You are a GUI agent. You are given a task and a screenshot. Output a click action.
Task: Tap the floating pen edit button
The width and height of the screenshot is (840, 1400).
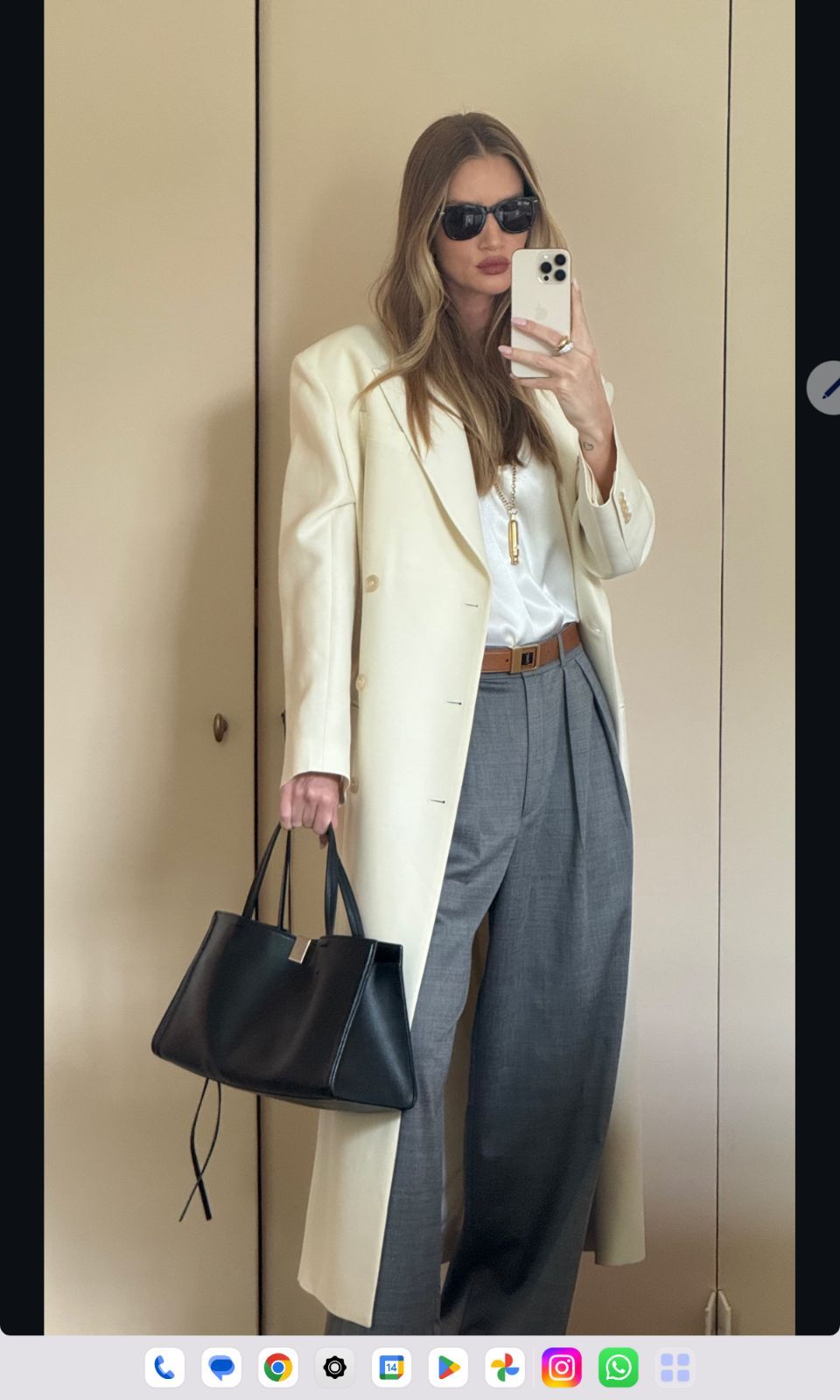coord(826,388)
